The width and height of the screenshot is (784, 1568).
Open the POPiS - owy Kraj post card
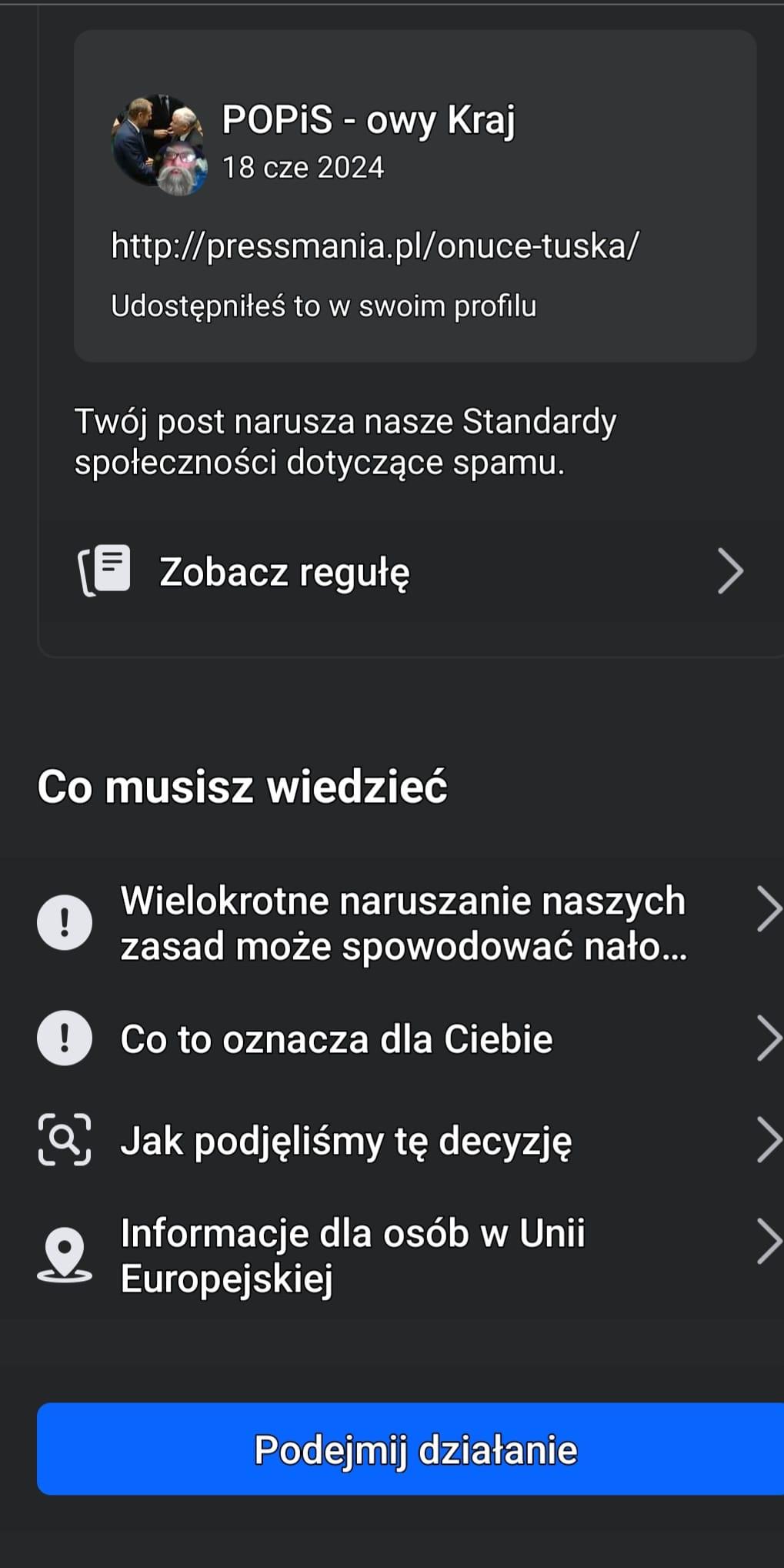point(414,196)
